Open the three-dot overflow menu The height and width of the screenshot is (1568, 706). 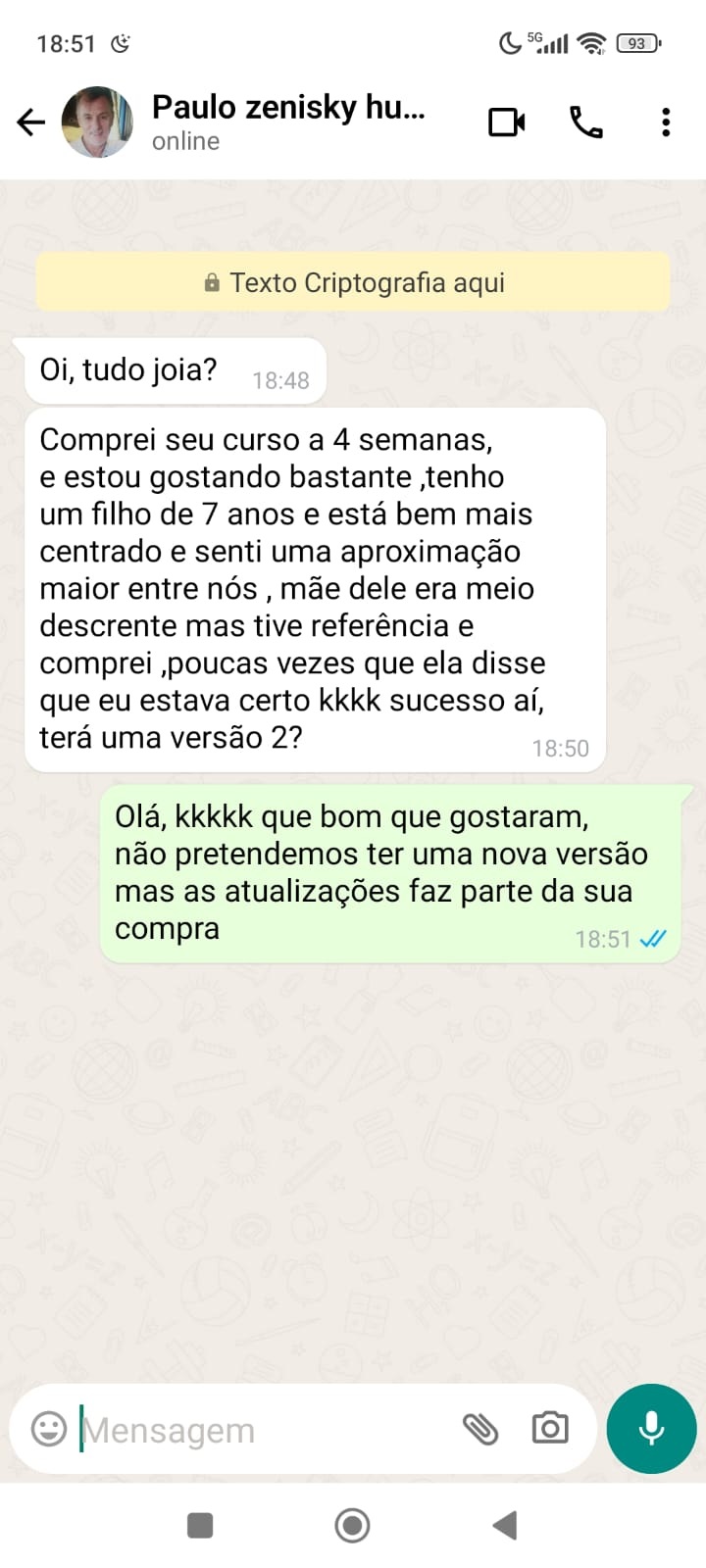pos(666,122)
